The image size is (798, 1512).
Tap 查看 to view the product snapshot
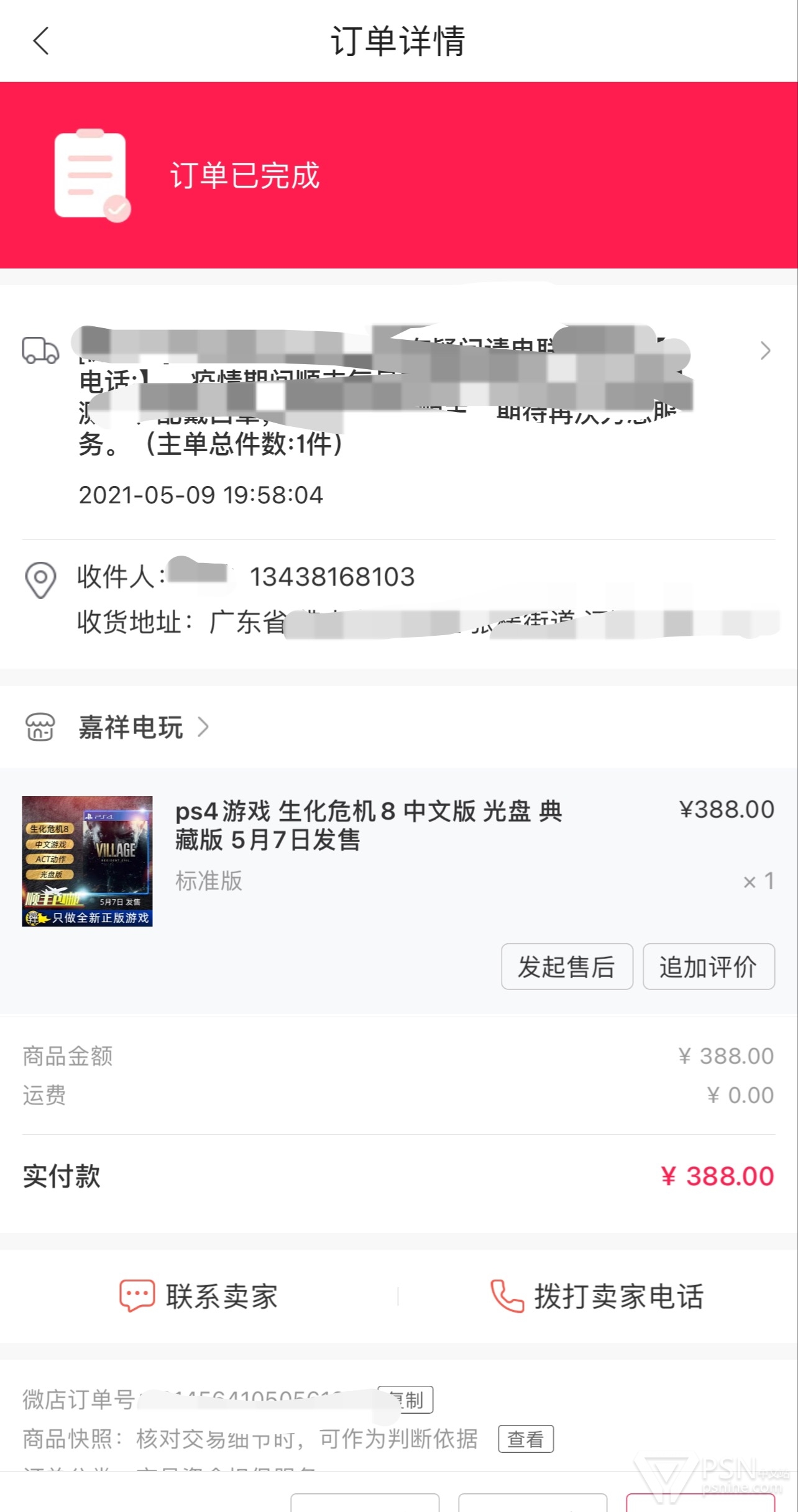pyautogui.click(x=526, y=1439)
